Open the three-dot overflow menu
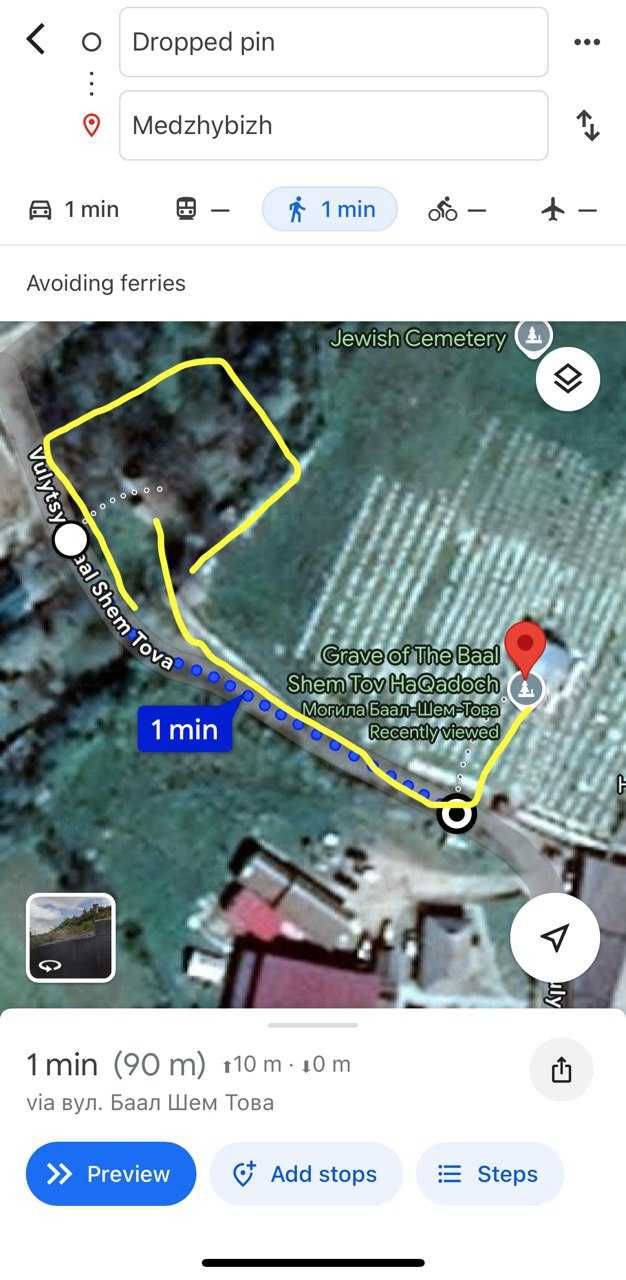Viewport: 626px width, 1280px height. (587, 42)
